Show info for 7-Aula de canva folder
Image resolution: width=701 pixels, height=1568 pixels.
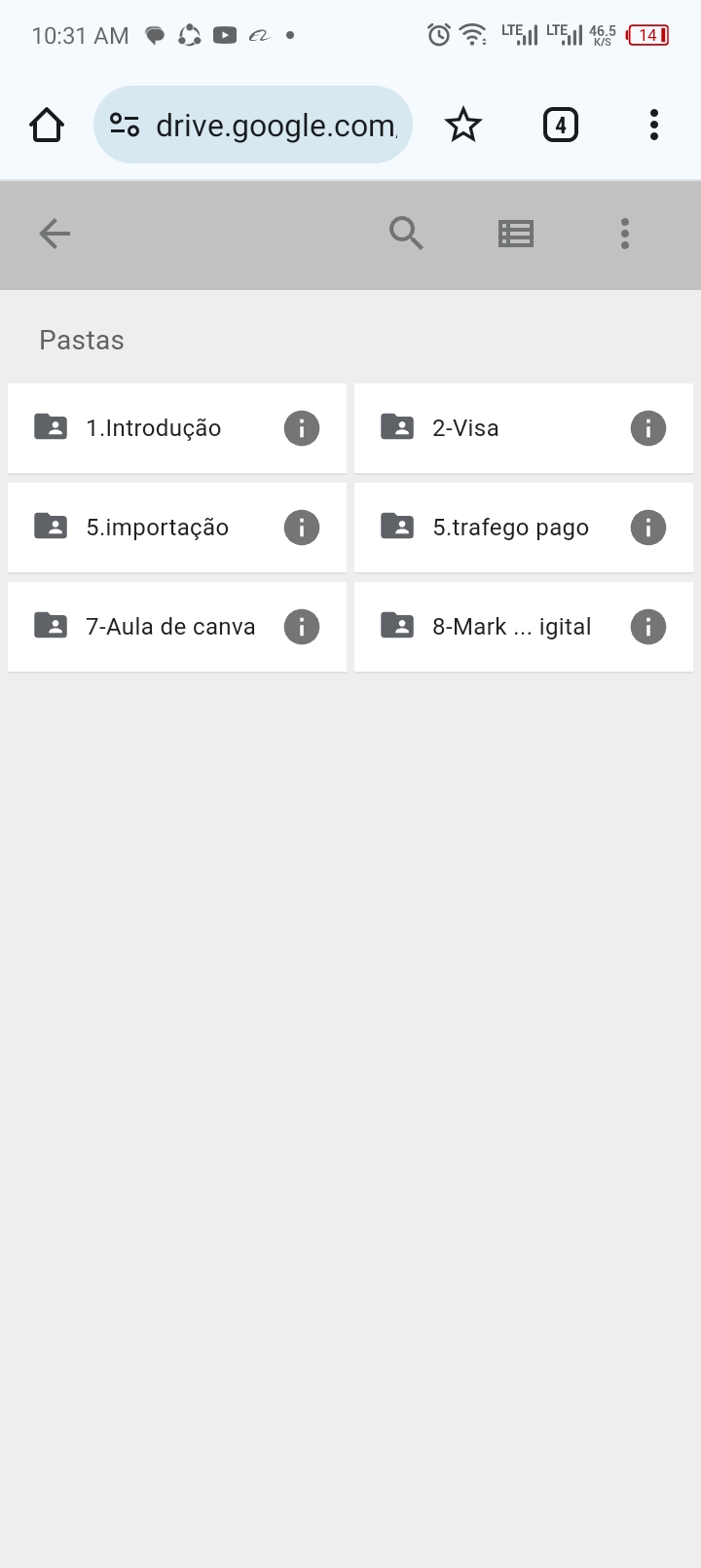point(302,627)
